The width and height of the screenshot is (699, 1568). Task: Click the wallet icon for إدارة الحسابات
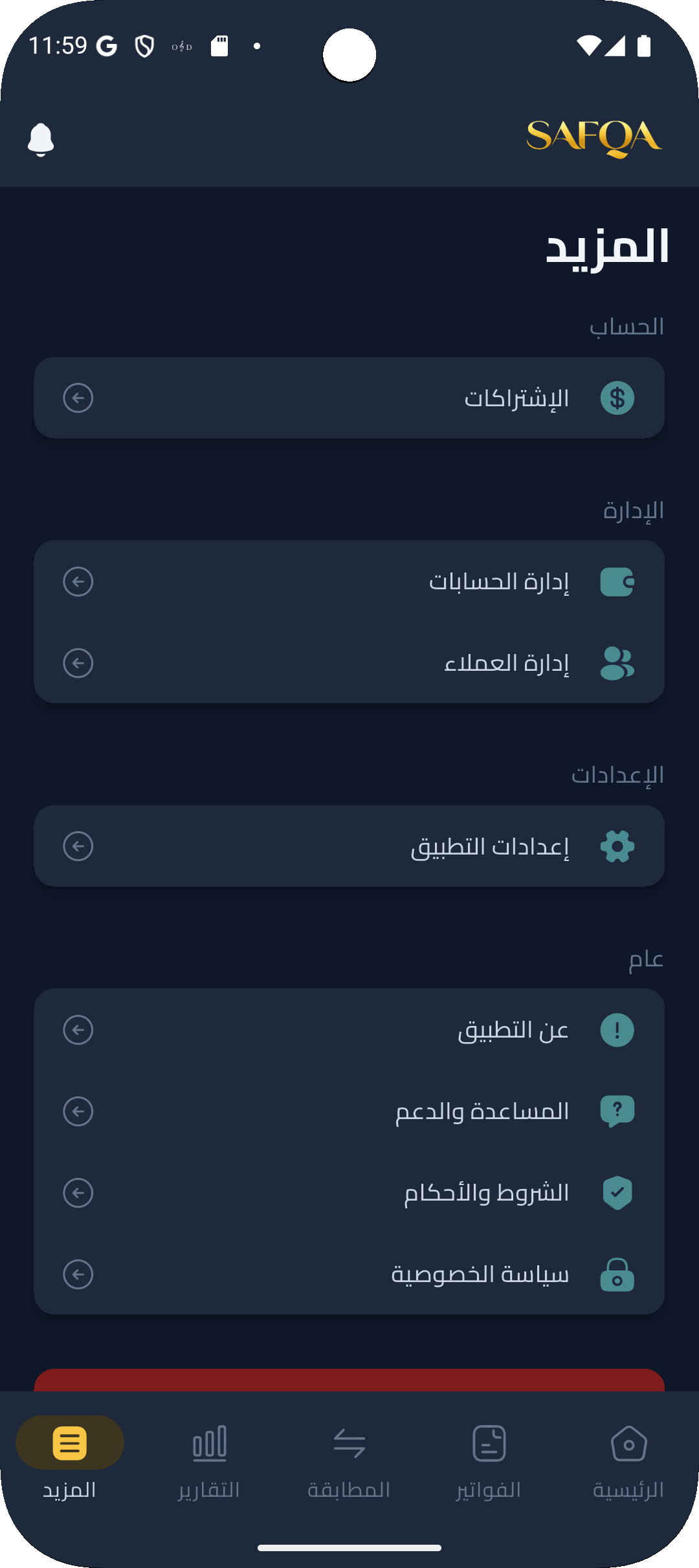click(617, 581)
